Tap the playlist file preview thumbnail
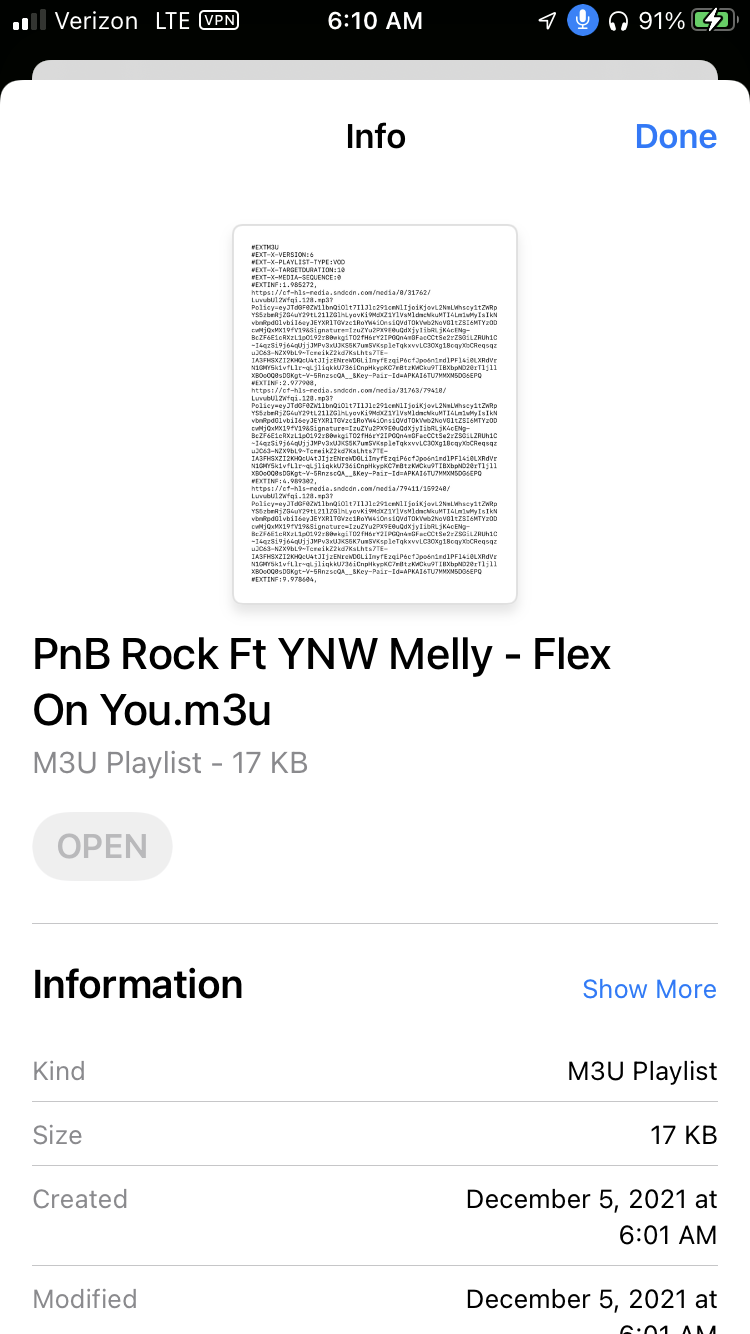750x1334 pixels. tap(375, 414)
